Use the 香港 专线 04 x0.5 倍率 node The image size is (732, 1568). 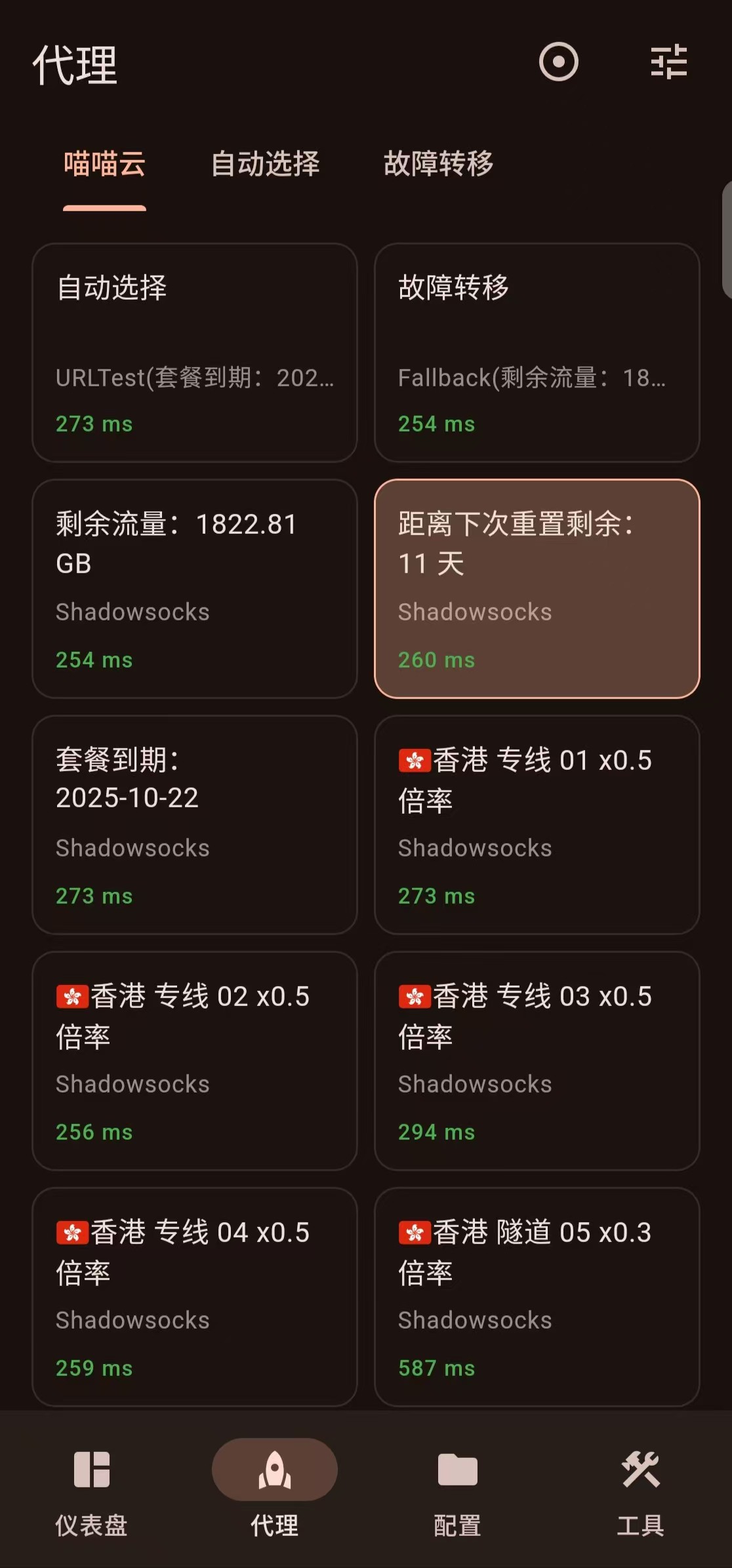[x=195, y=1297]
